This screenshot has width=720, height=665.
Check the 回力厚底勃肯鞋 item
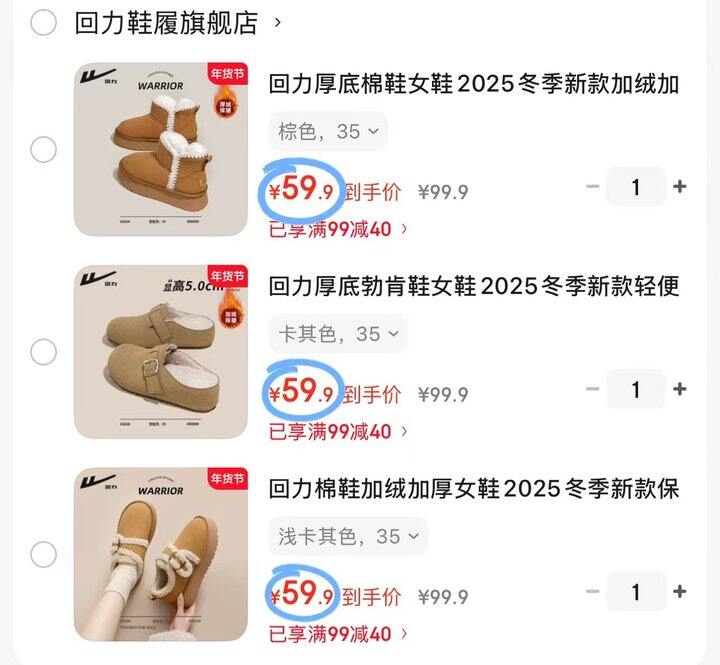[x=43, y=352]
